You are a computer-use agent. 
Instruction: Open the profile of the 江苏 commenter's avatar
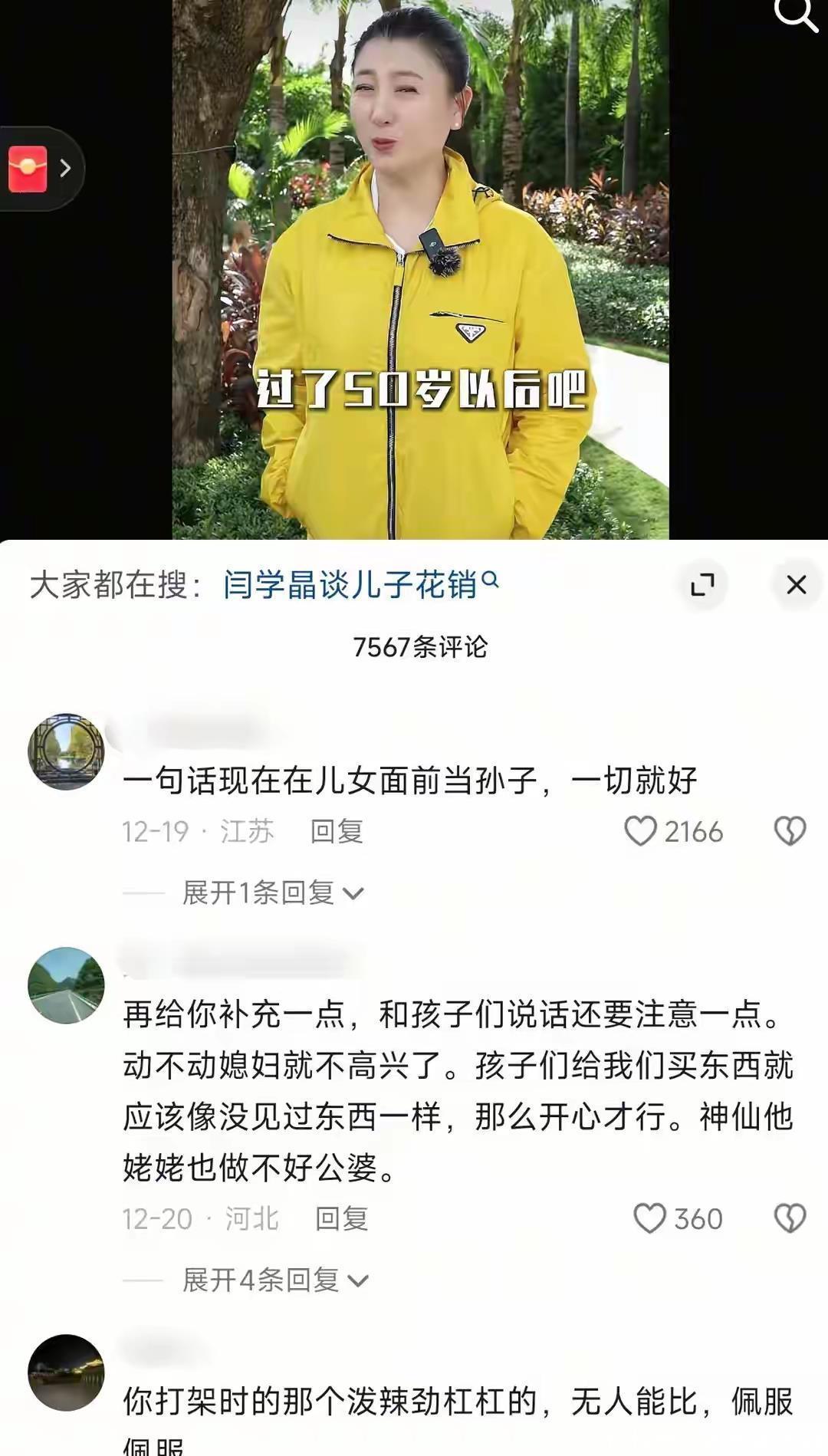[66, 751]
